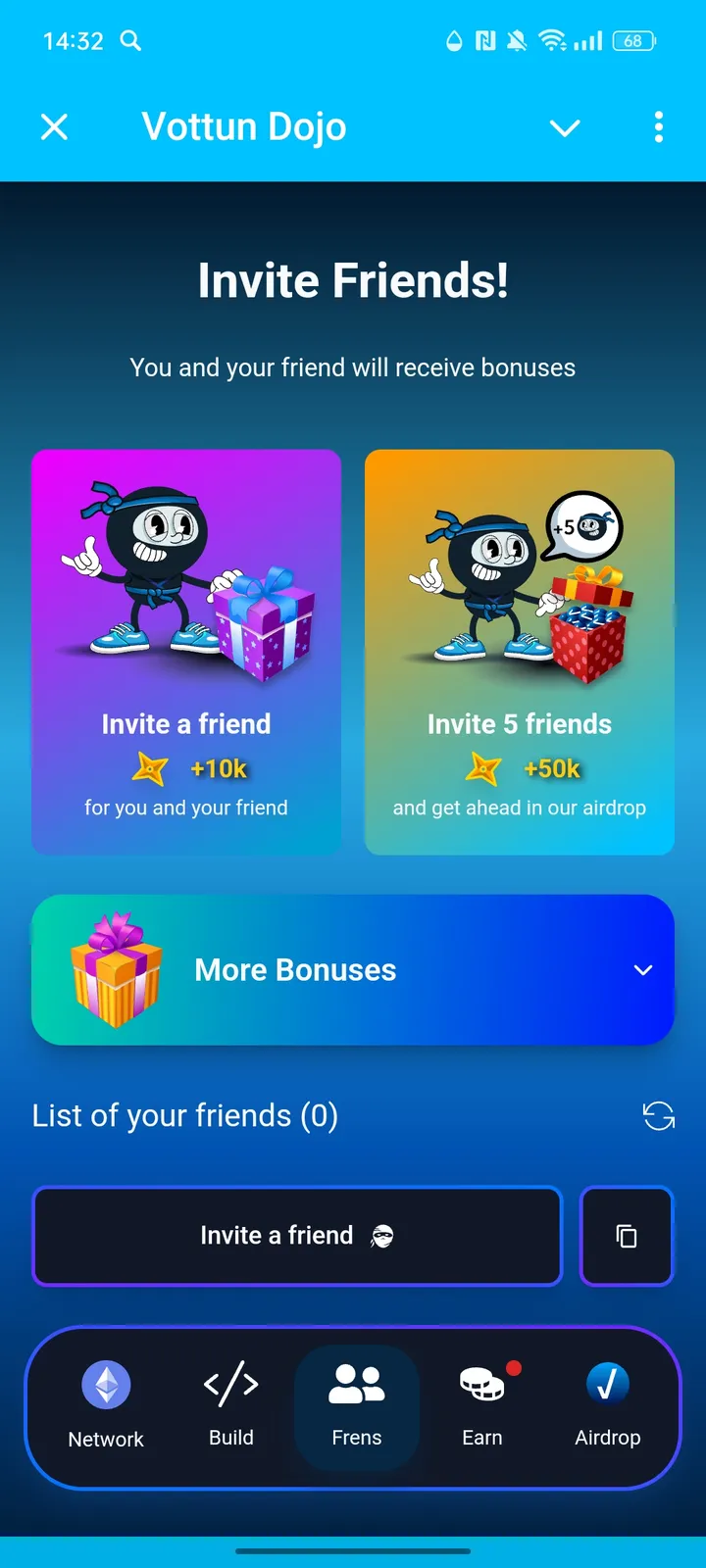Open the Invite 5 friends +50k card
The width and height of the screenshot is (706, 1568).
pos(520,652)
